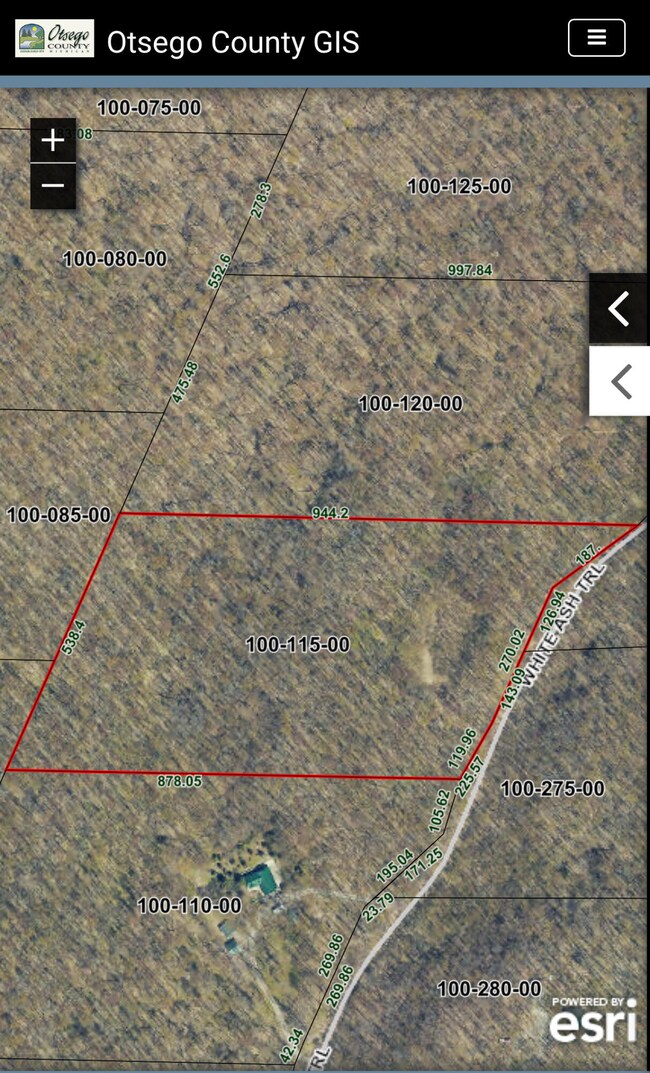Zoom out of the map
Image resolution: width=650 pixels, height=1073 pixels.
click(x=53, y=186)
